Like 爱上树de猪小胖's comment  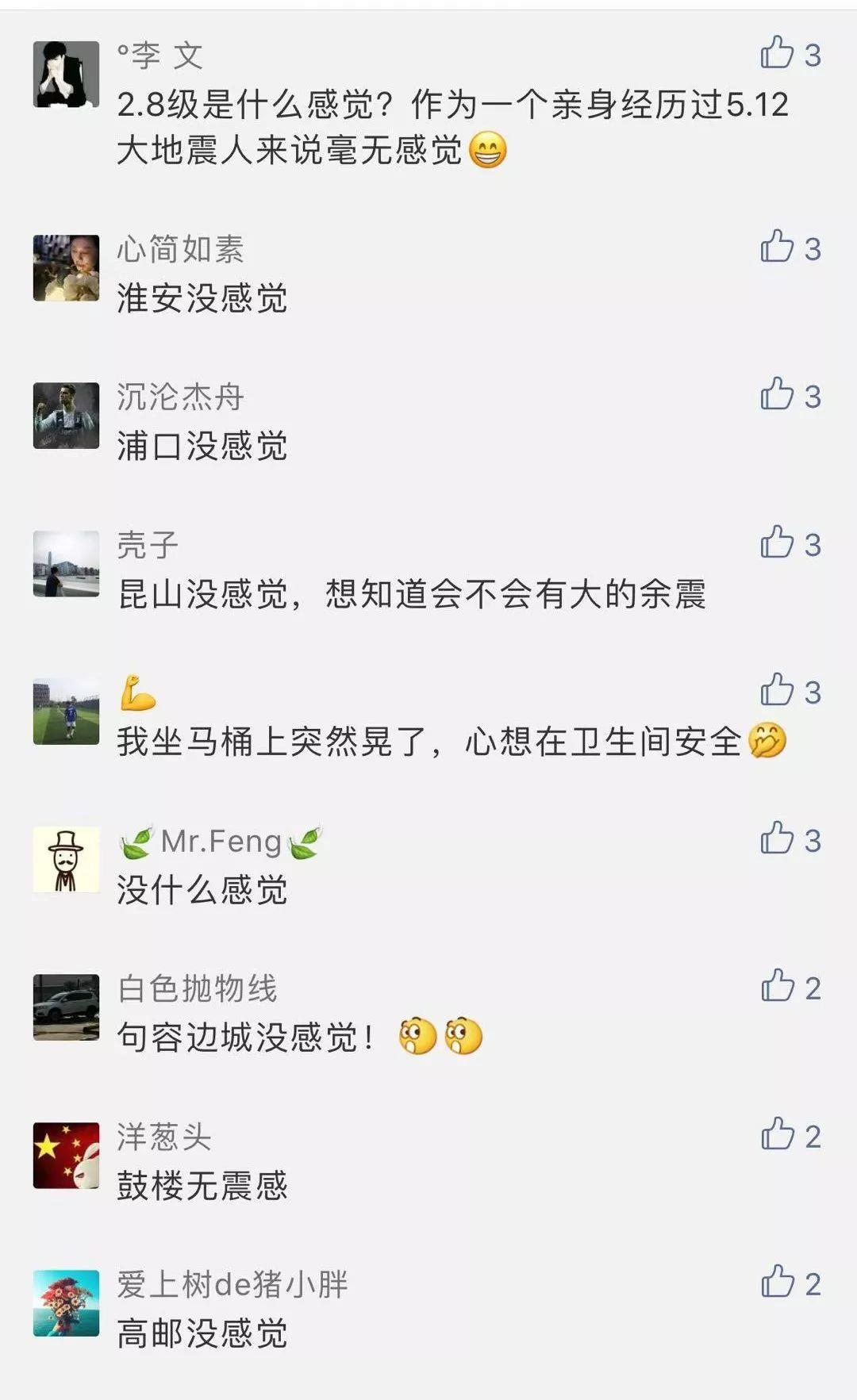click(778, 1282)
